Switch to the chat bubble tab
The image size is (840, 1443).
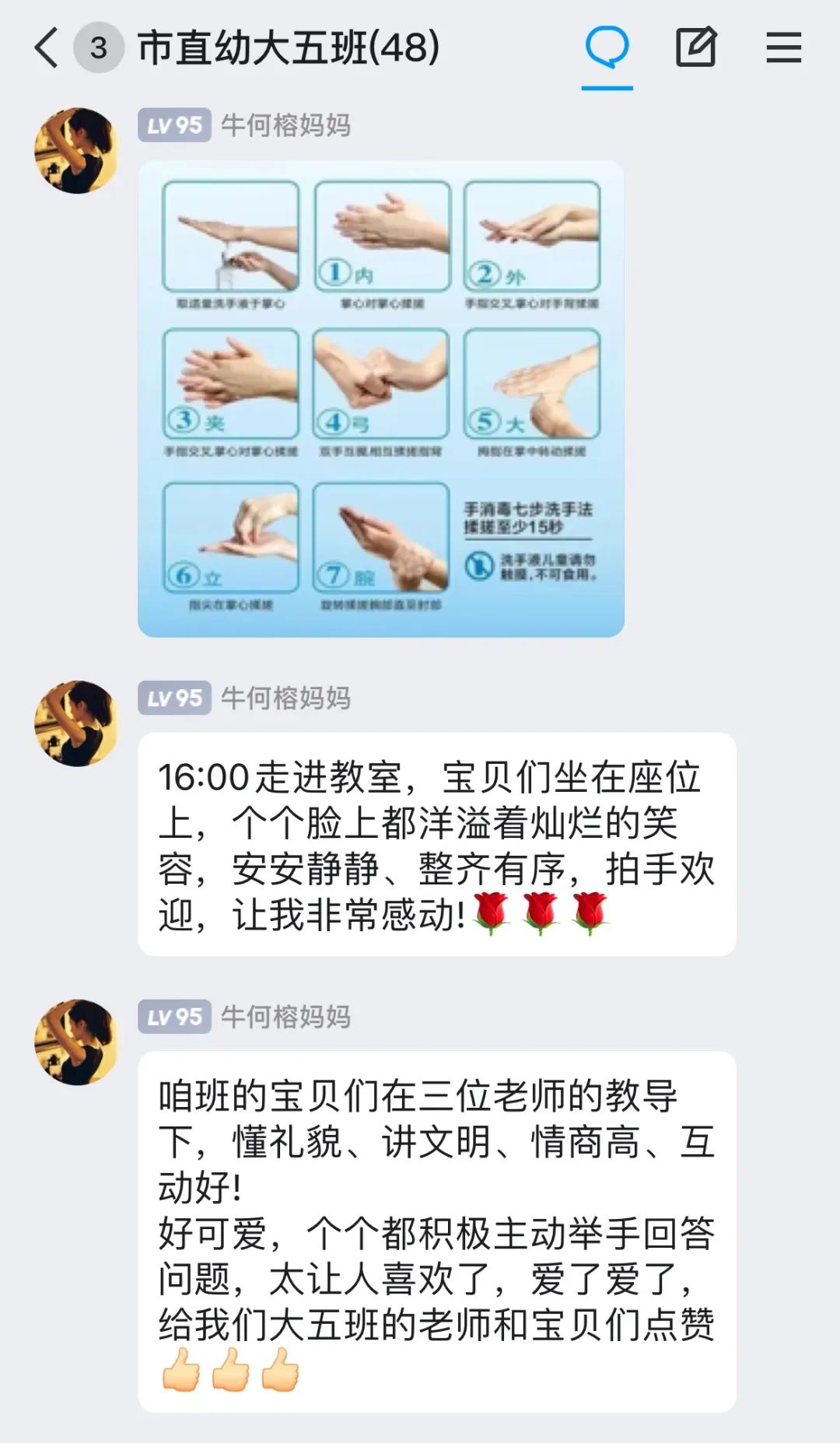tap(607, 48)
